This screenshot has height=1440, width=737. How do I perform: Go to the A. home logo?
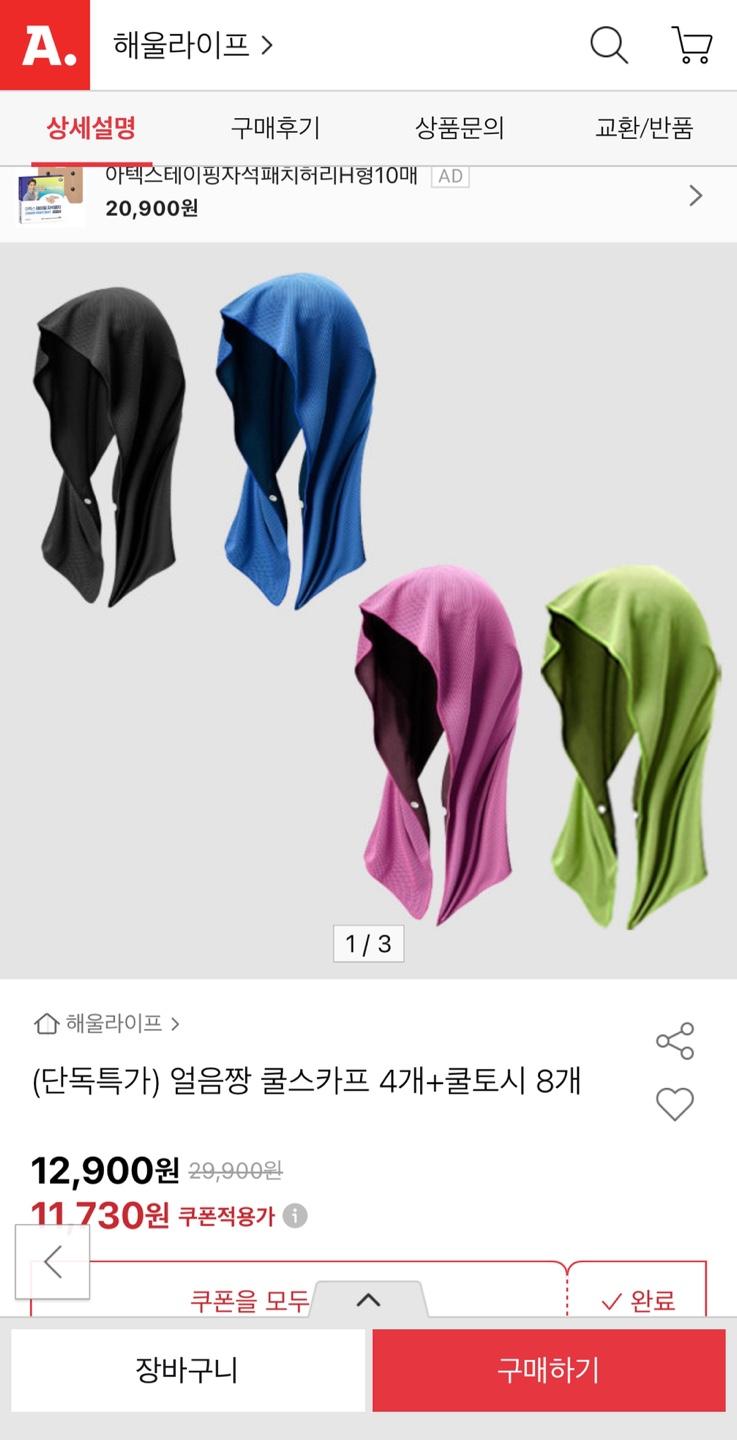tap(45, 45)
